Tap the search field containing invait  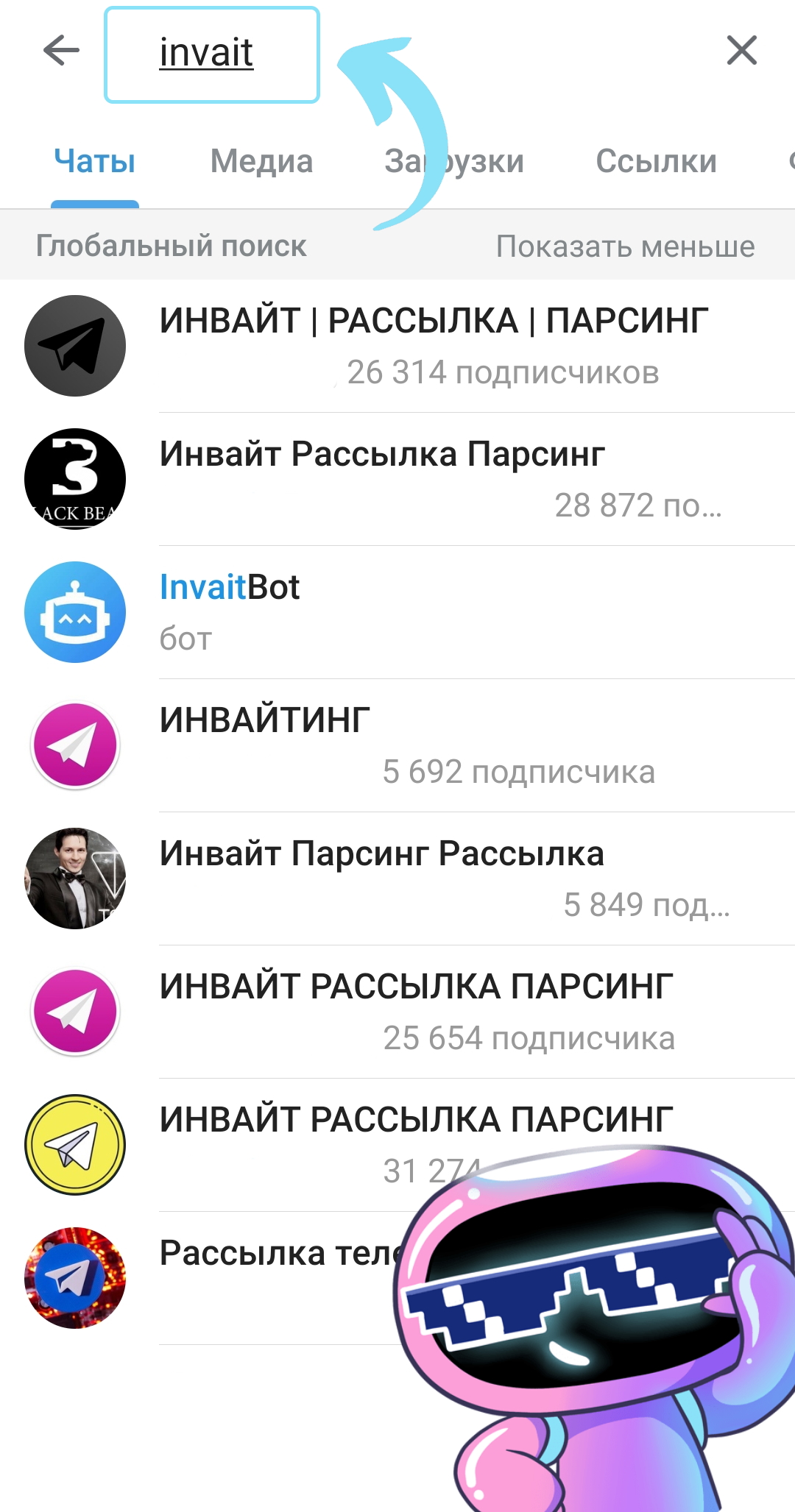tap(212, 54)
